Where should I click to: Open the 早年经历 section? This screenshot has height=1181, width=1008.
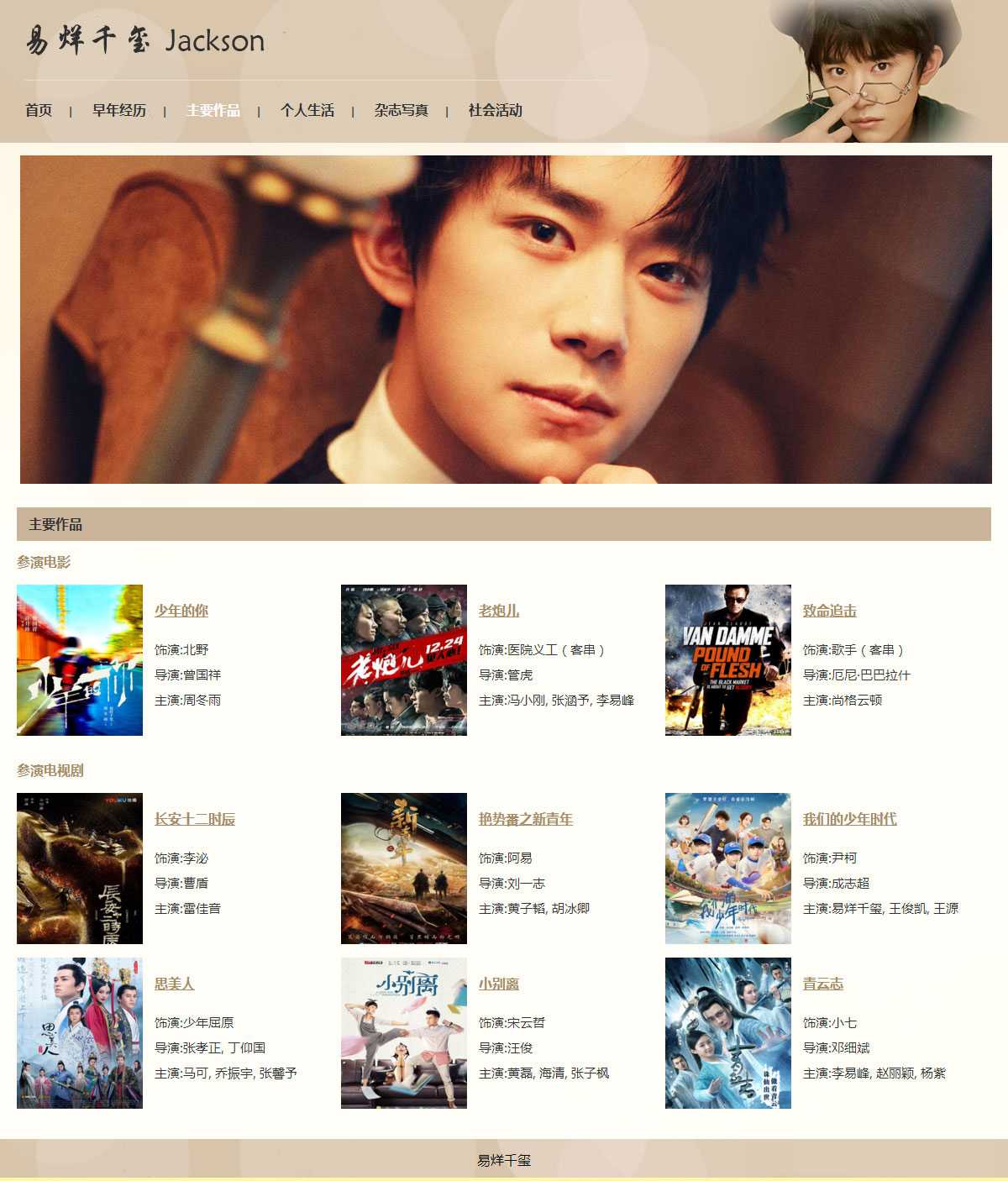click(x=119, y=110)
